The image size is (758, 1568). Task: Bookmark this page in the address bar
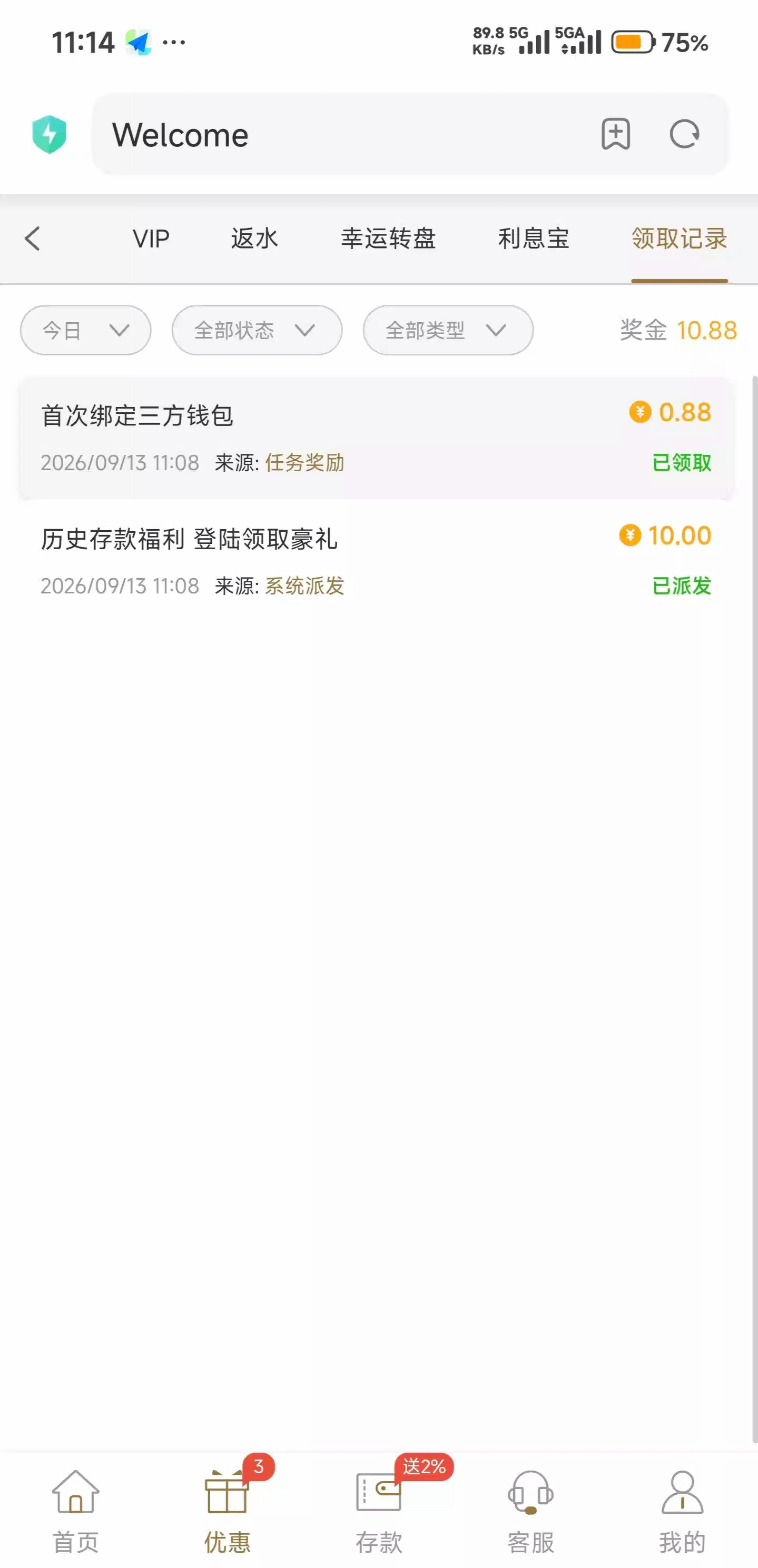616,134
